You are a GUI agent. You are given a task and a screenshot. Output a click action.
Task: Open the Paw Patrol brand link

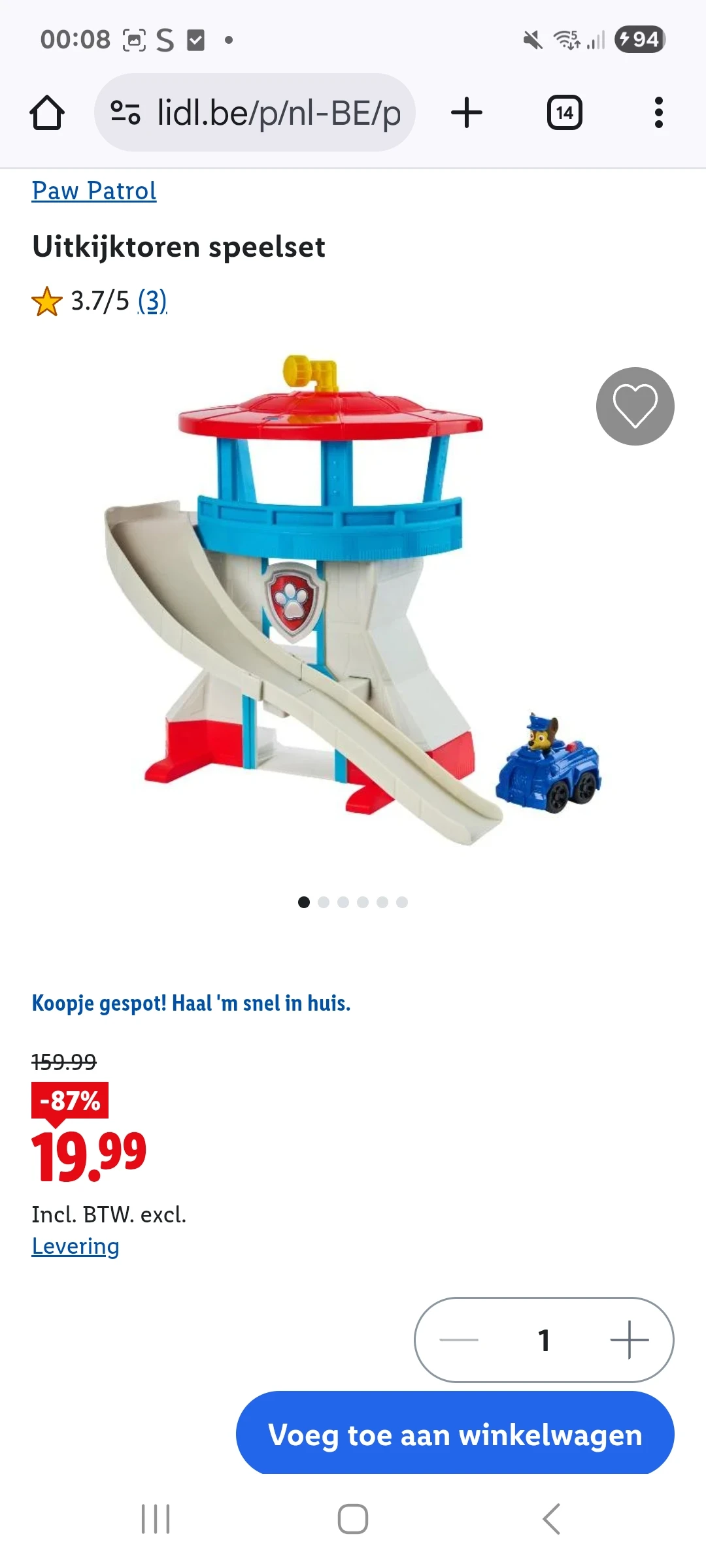coord(94,191)
